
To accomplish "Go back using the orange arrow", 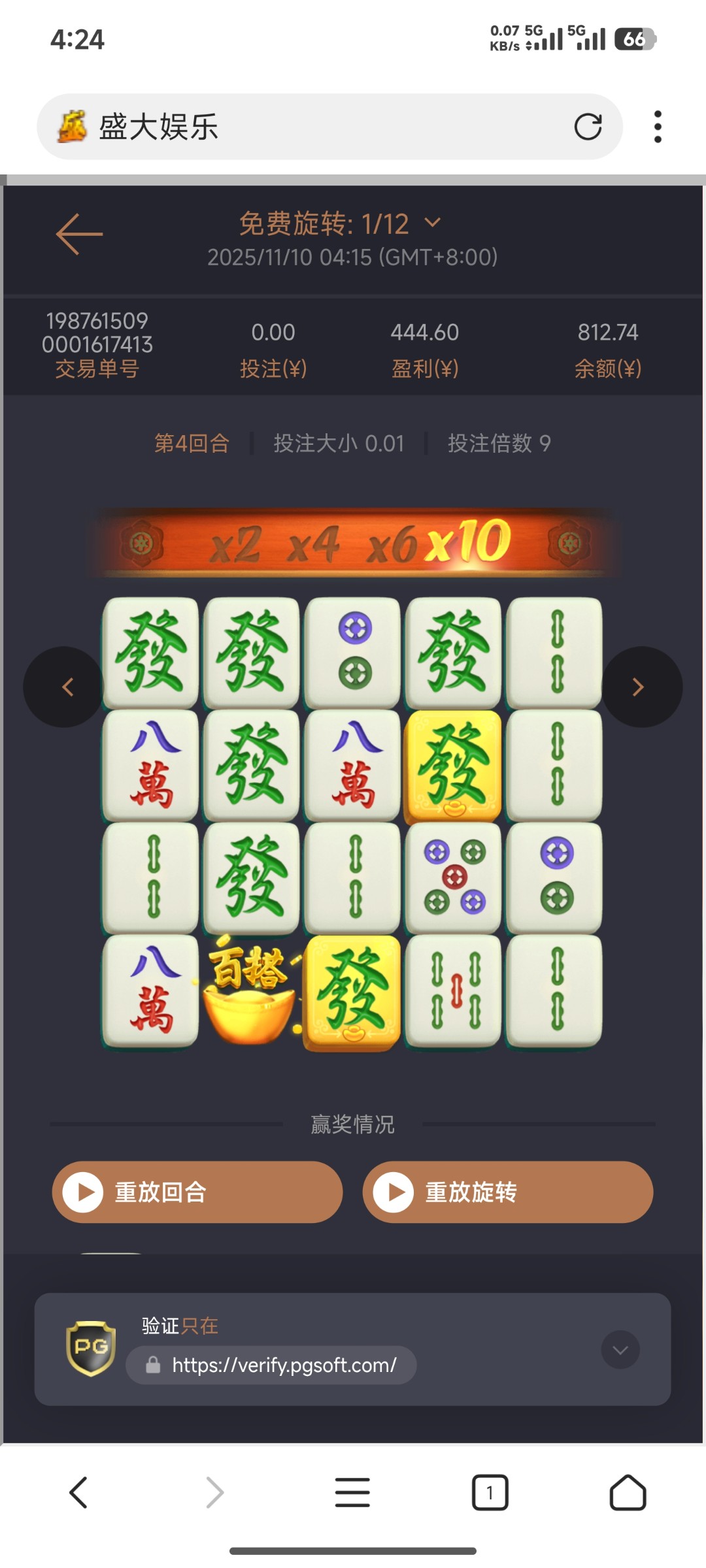I will (80, 234).
